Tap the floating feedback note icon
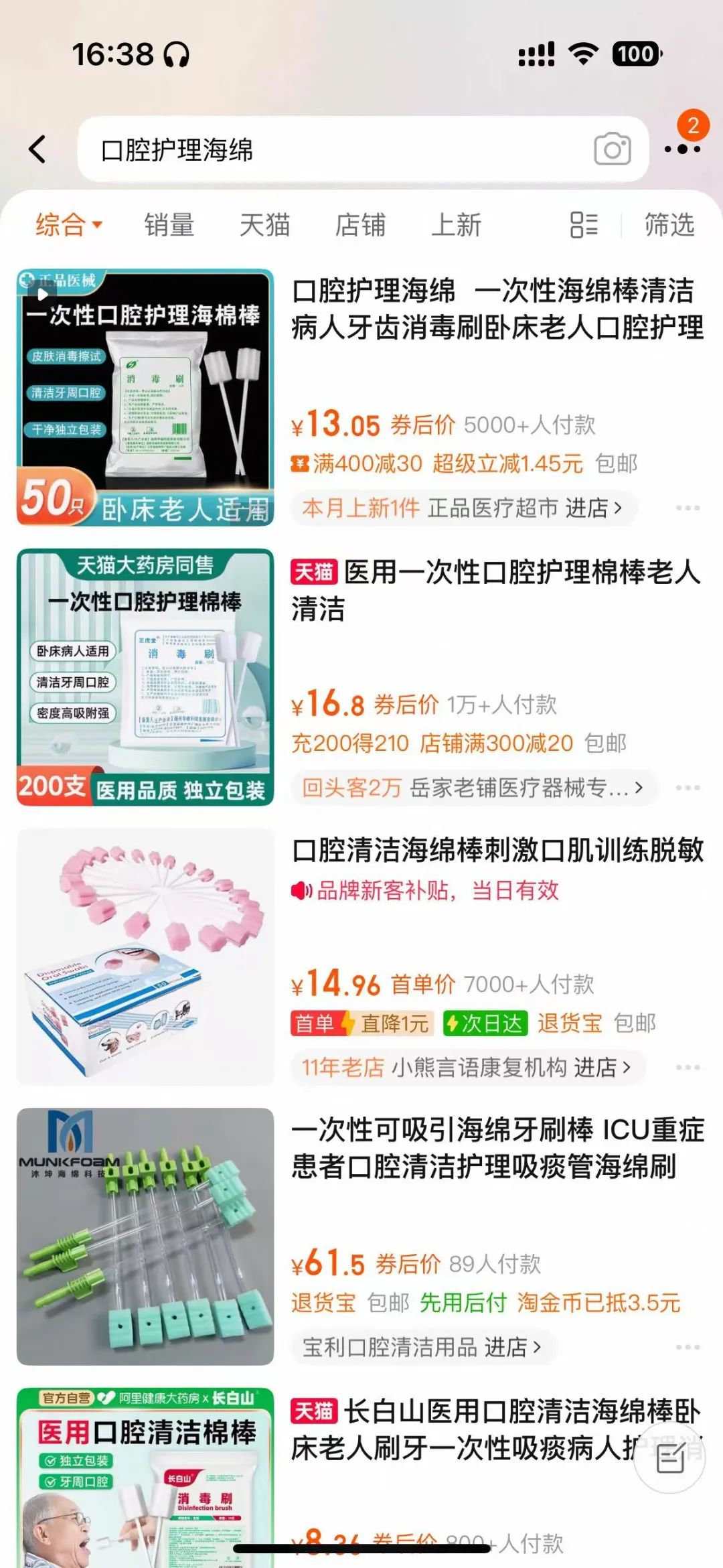723x1568 pixels. tap(669, 1459)
